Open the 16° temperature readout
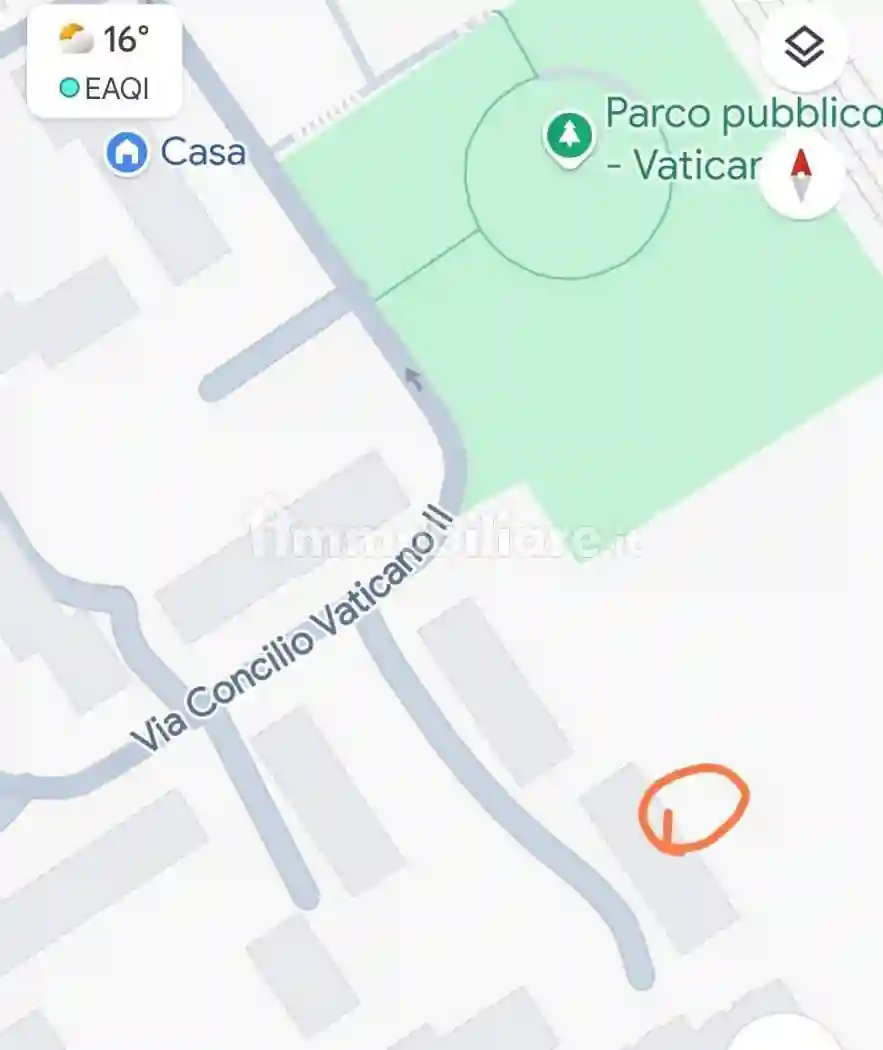This screenshot has width=883, height=1050. coord(123,38)
